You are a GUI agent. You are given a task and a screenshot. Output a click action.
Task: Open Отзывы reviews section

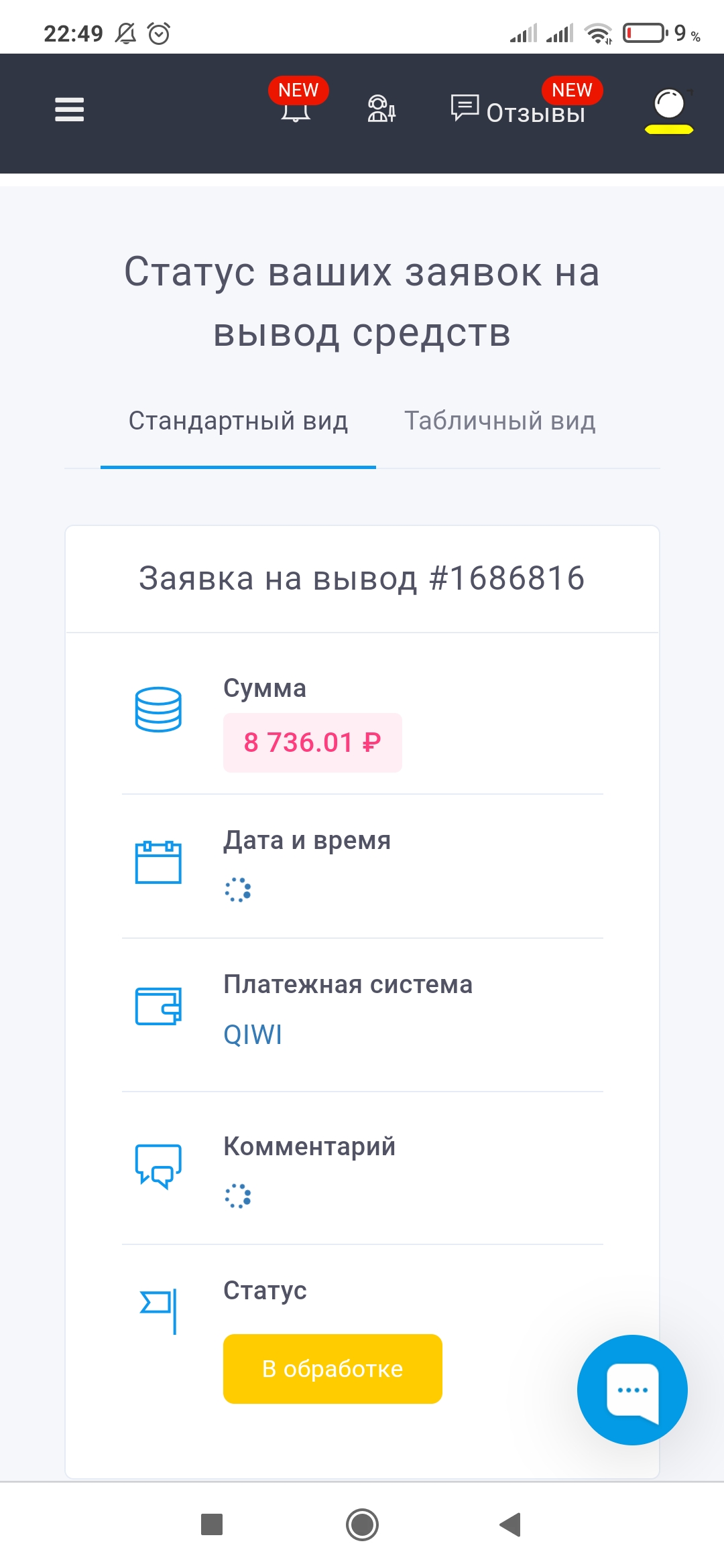pos(518,109)
